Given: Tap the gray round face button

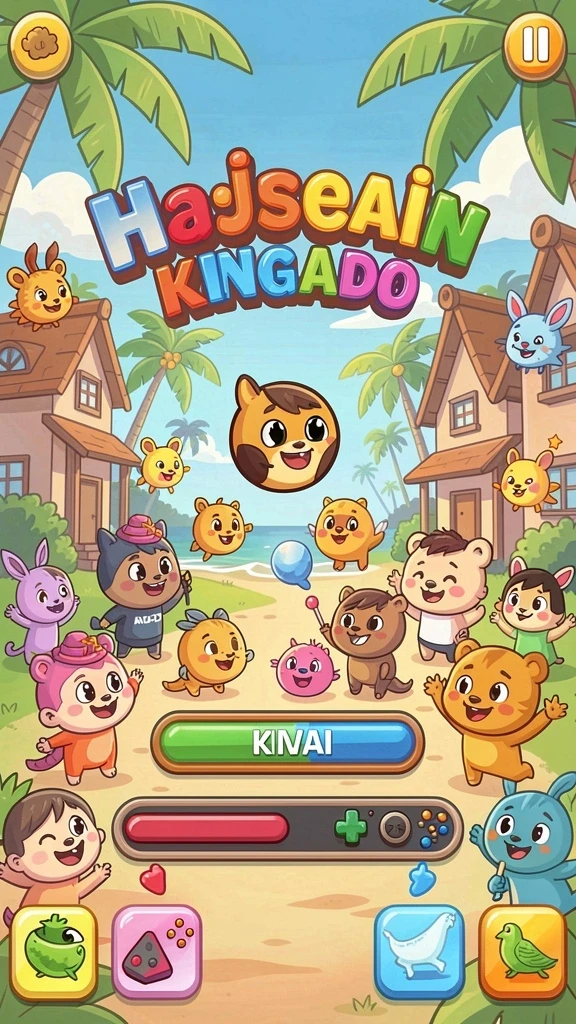Looking at the screenshot, I should coord(395,828).
